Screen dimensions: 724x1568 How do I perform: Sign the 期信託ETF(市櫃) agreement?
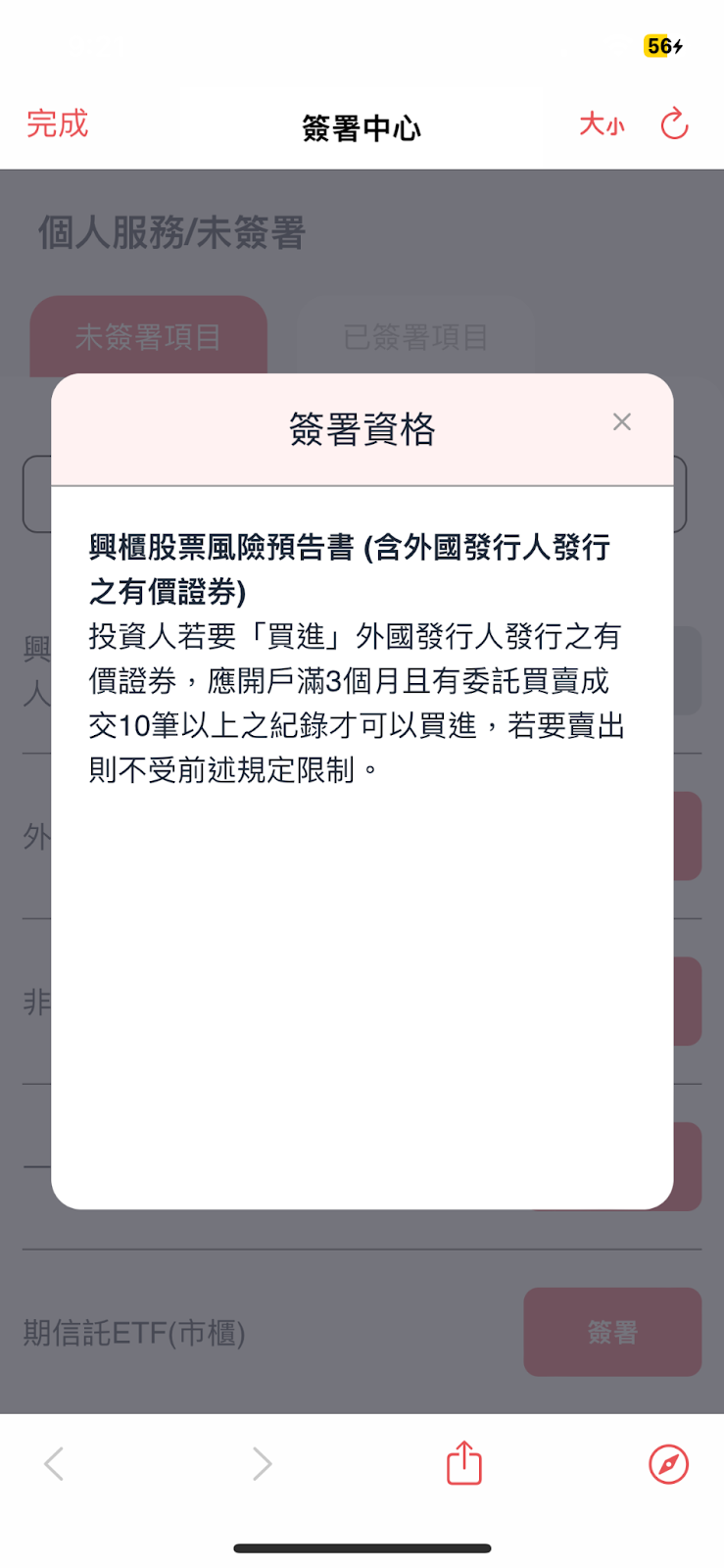pos(612,1332)
